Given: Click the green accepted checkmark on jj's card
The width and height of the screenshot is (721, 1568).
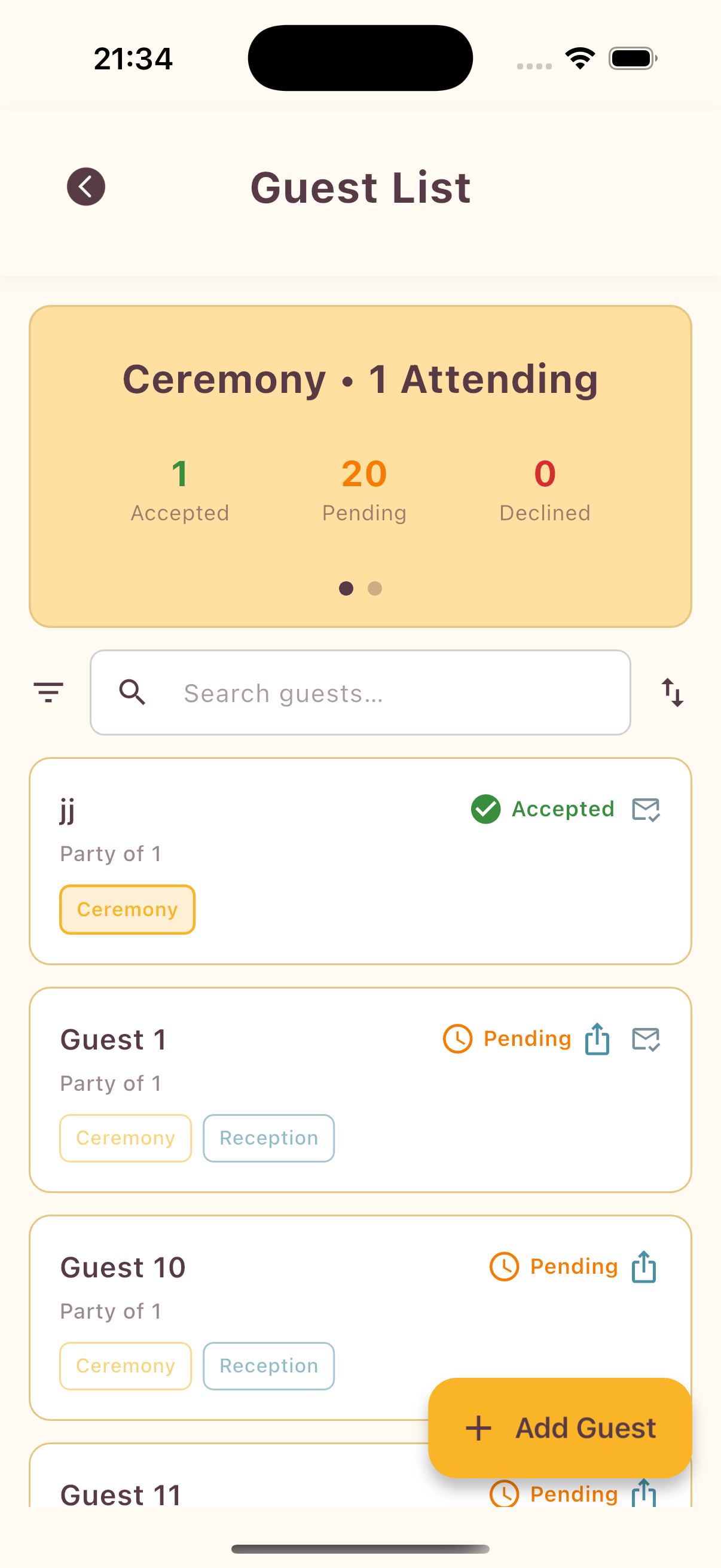Looking at the screenshot, I should (485, 809).
